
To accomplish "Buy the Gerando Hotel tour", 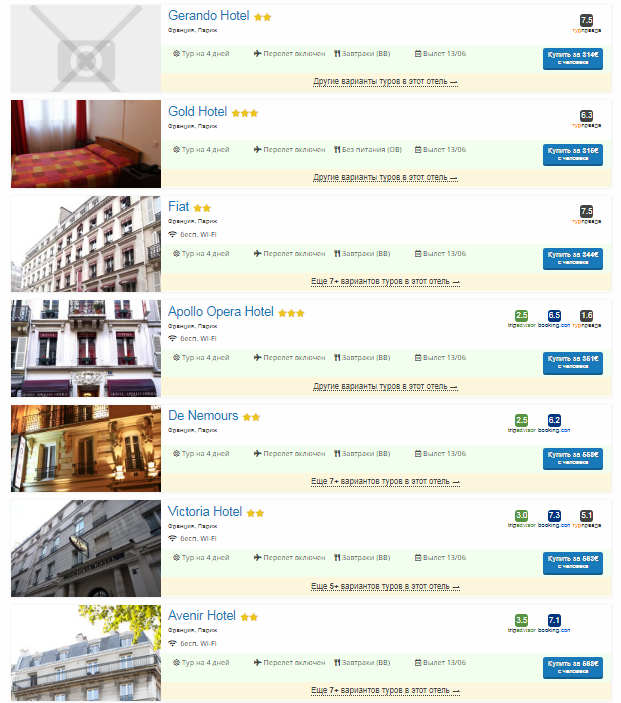I will click(573, 58).
